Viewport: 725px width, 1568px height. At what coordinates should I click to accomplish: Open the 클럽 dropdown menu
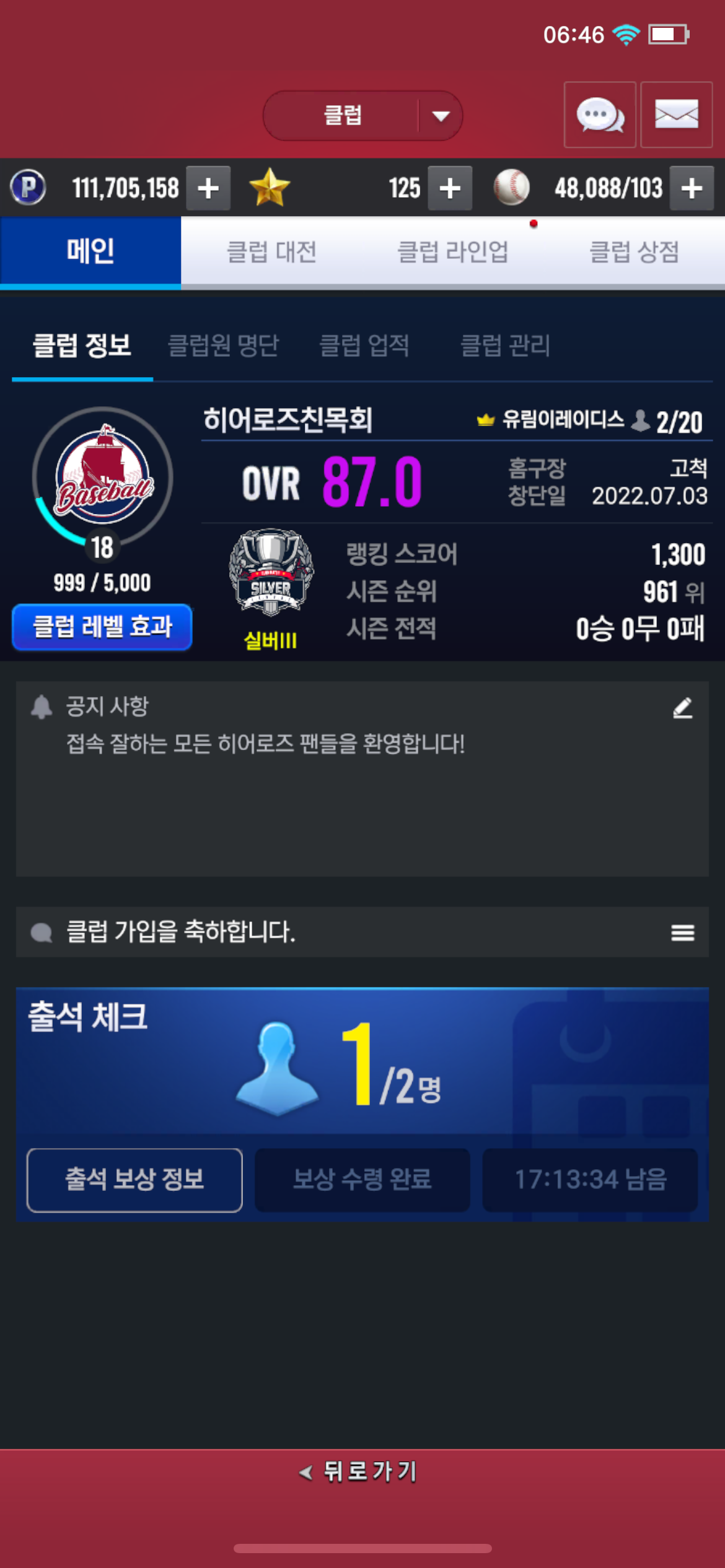pos(363,116)
